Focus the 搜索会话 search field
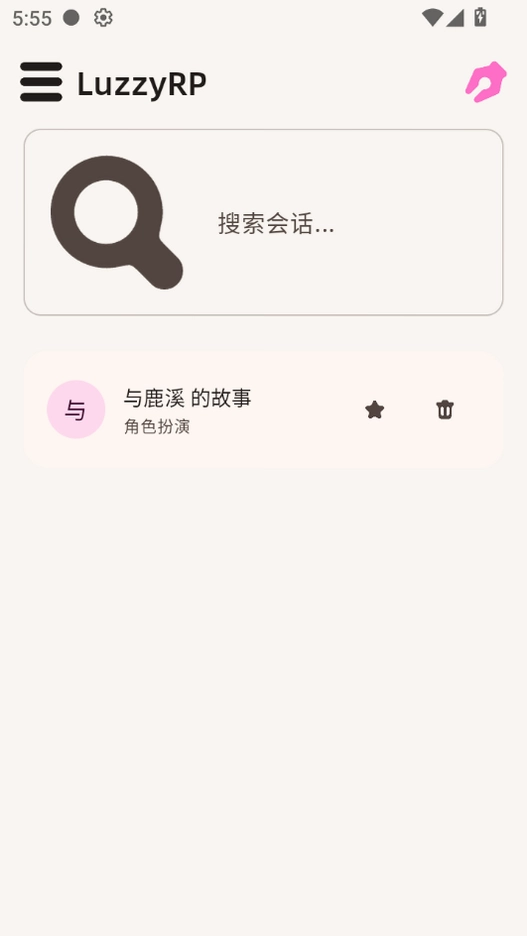Viewport: 527px width, 936px height. coord(263,222)
